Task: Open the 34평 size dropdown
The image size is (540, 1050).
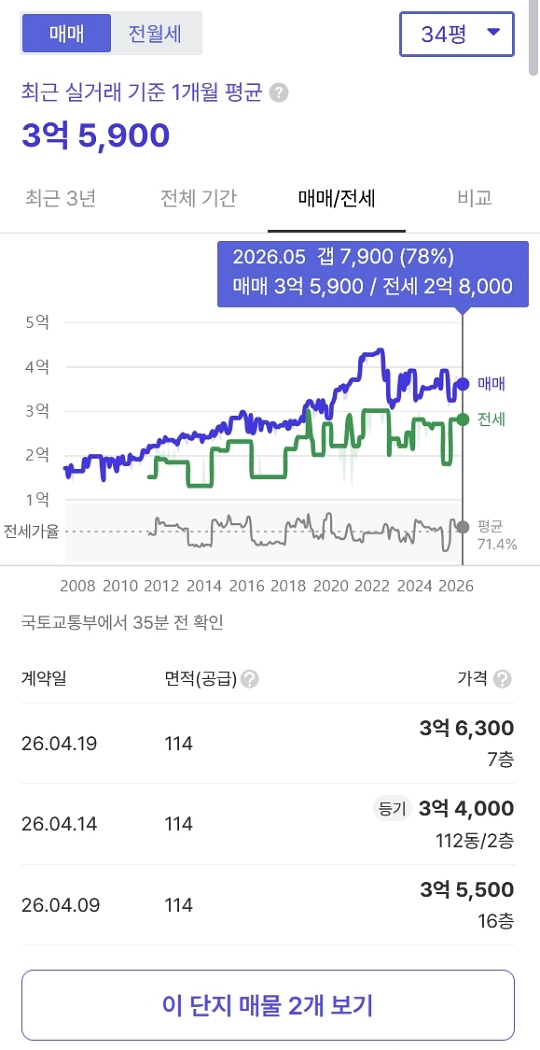Action: 457,33
